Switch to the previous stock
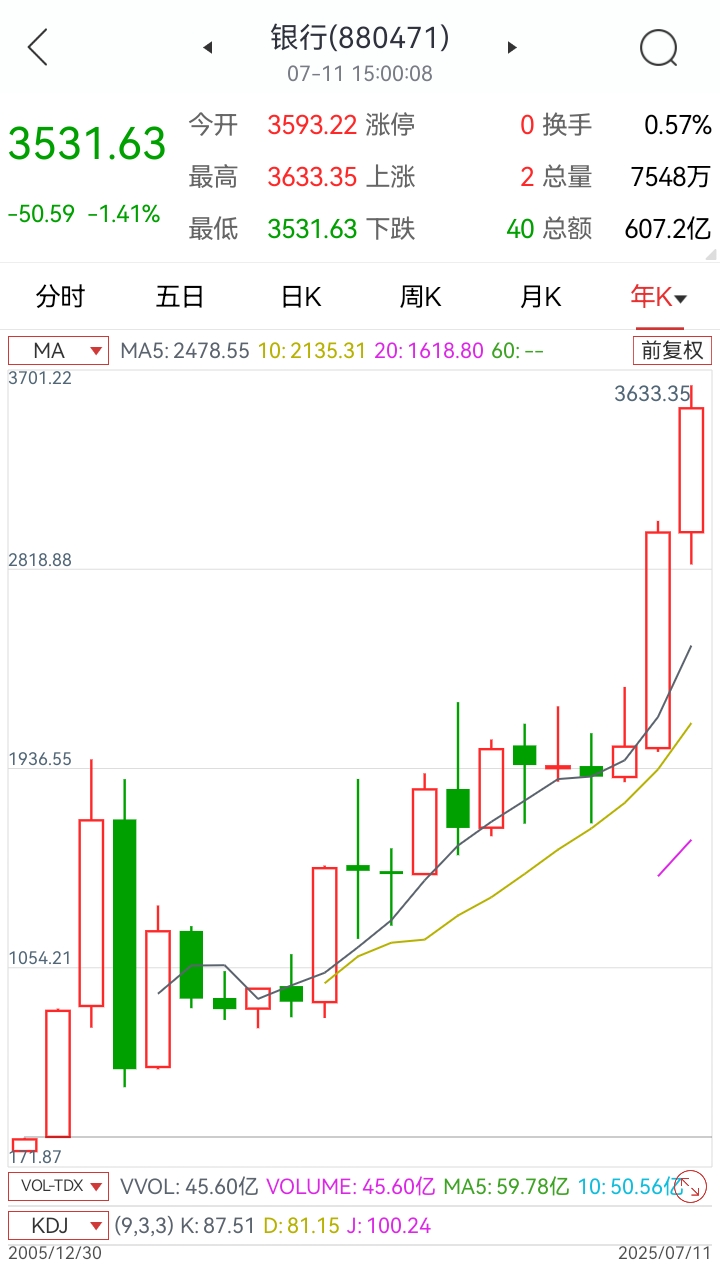Screen dimensions: 720x1272 (x=208, y=47)
